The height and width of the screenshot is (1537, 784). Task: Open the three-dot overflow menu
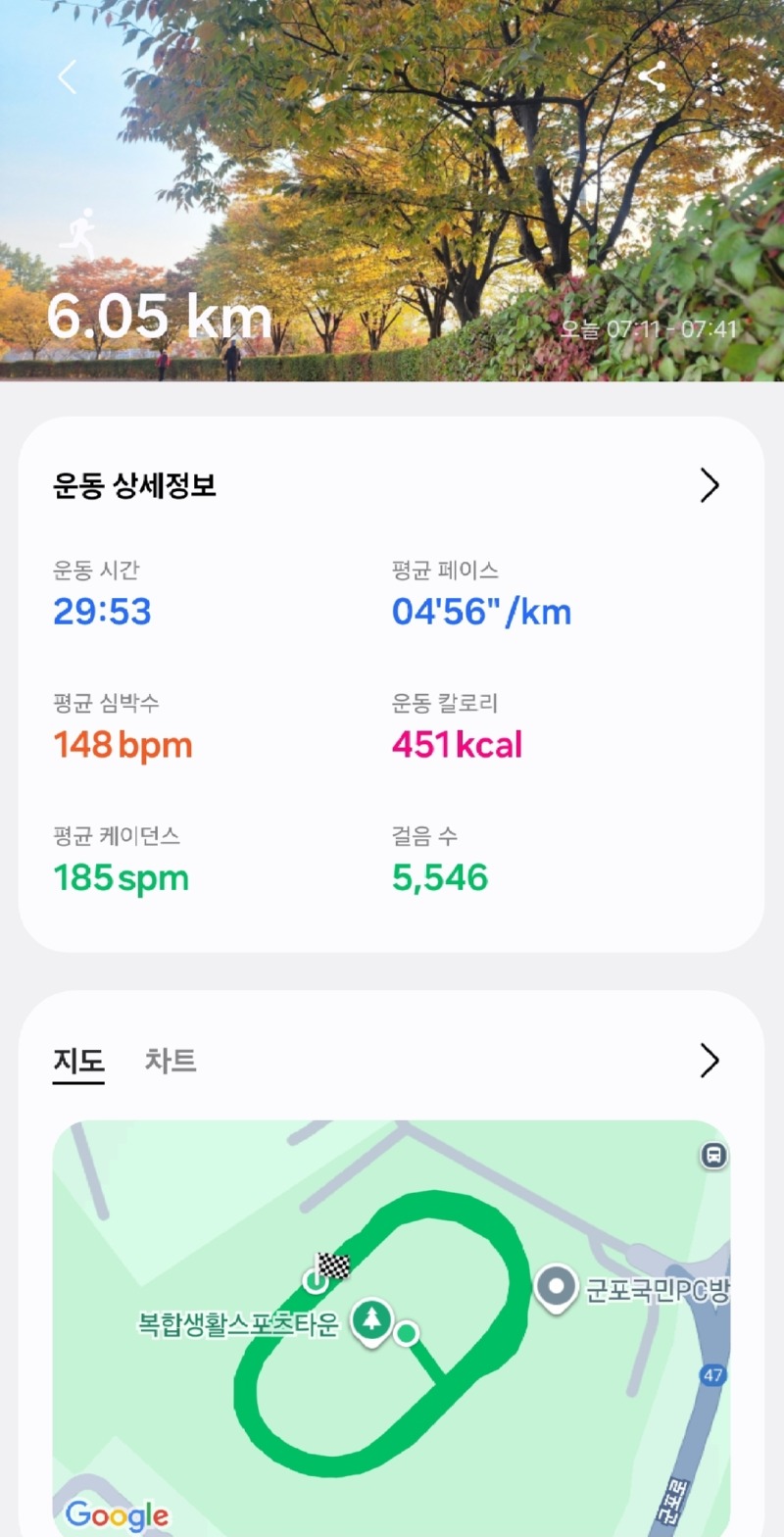pyautogui.click(x=715, y=76)
